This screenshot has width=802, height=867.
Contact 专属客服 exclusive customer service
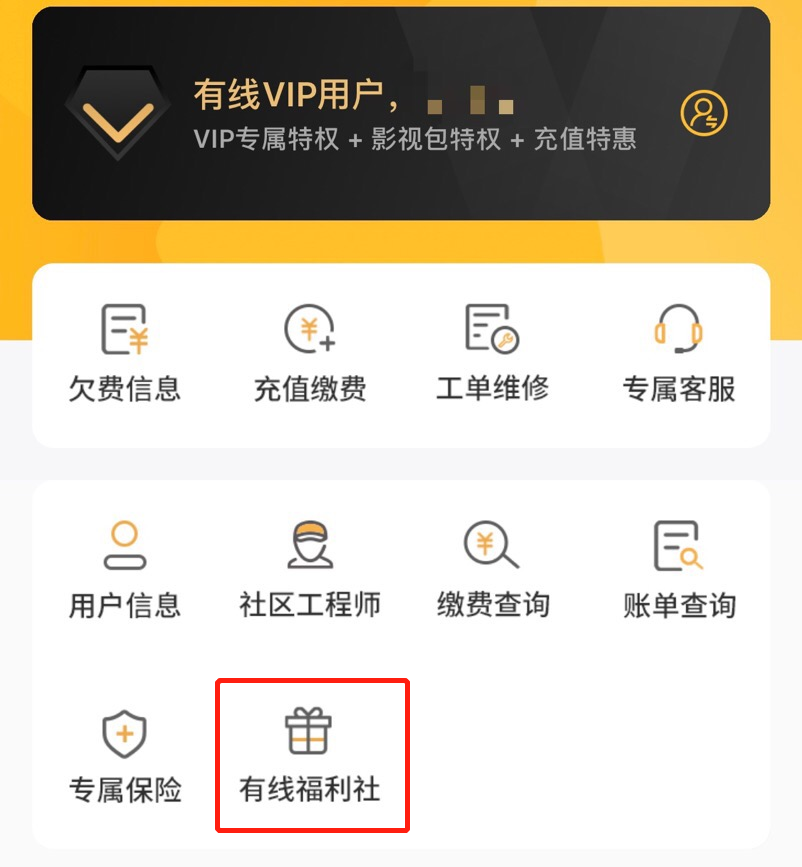click(x=679, y=352)
